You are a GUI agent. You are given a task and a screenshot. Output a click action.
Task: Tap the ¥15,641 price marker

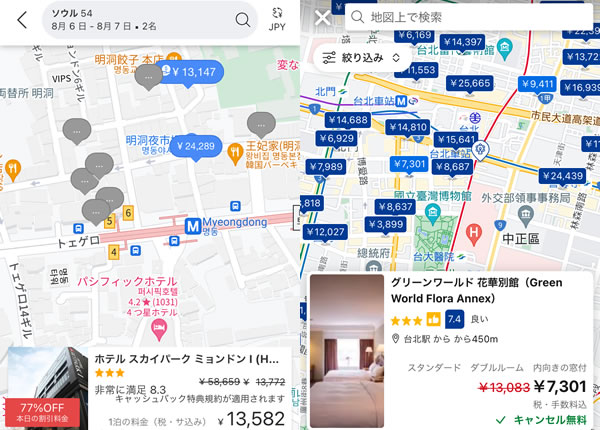[455, 139]
